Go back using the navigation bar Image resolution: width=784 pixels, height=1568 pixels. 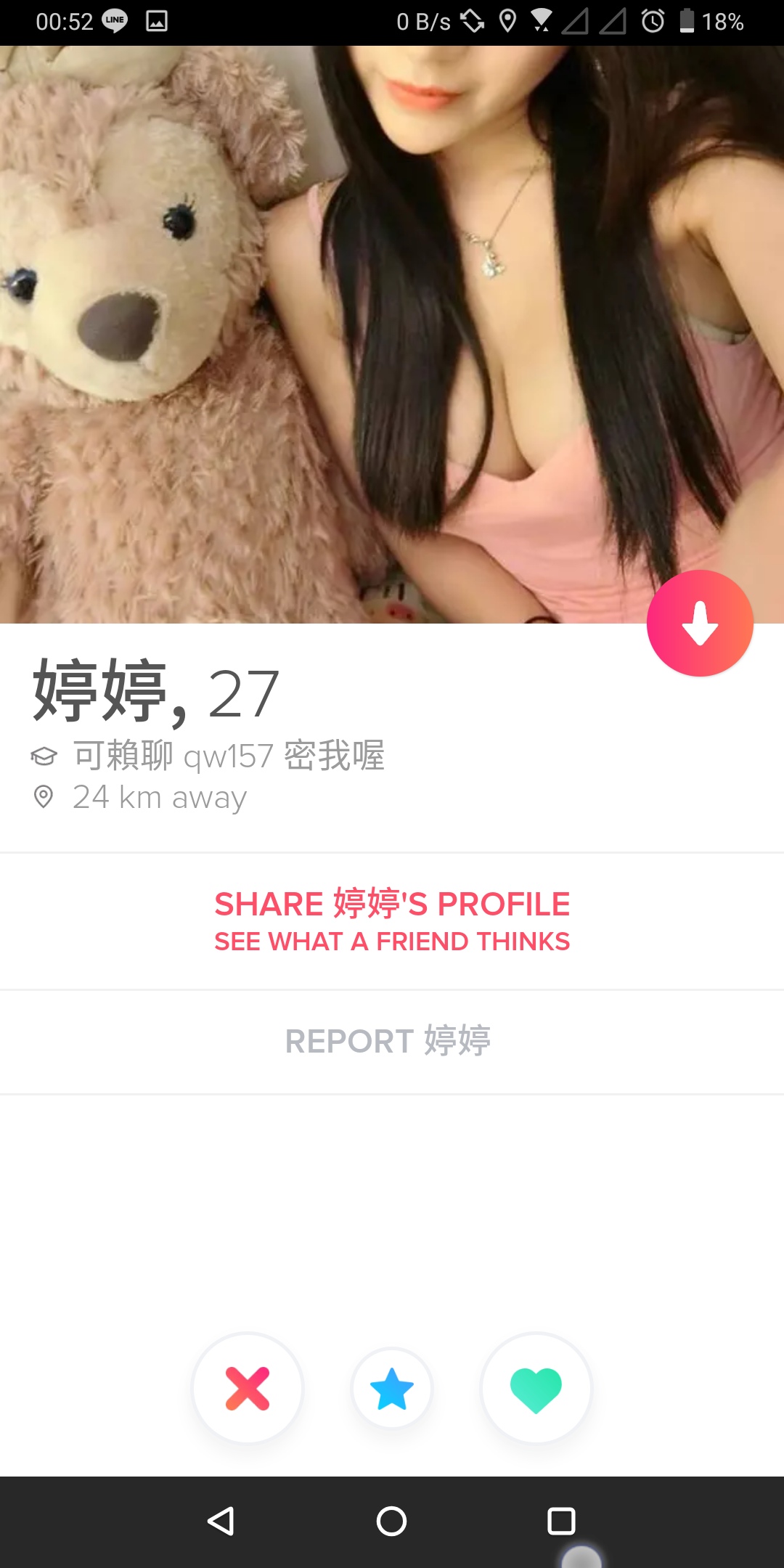221,1521
